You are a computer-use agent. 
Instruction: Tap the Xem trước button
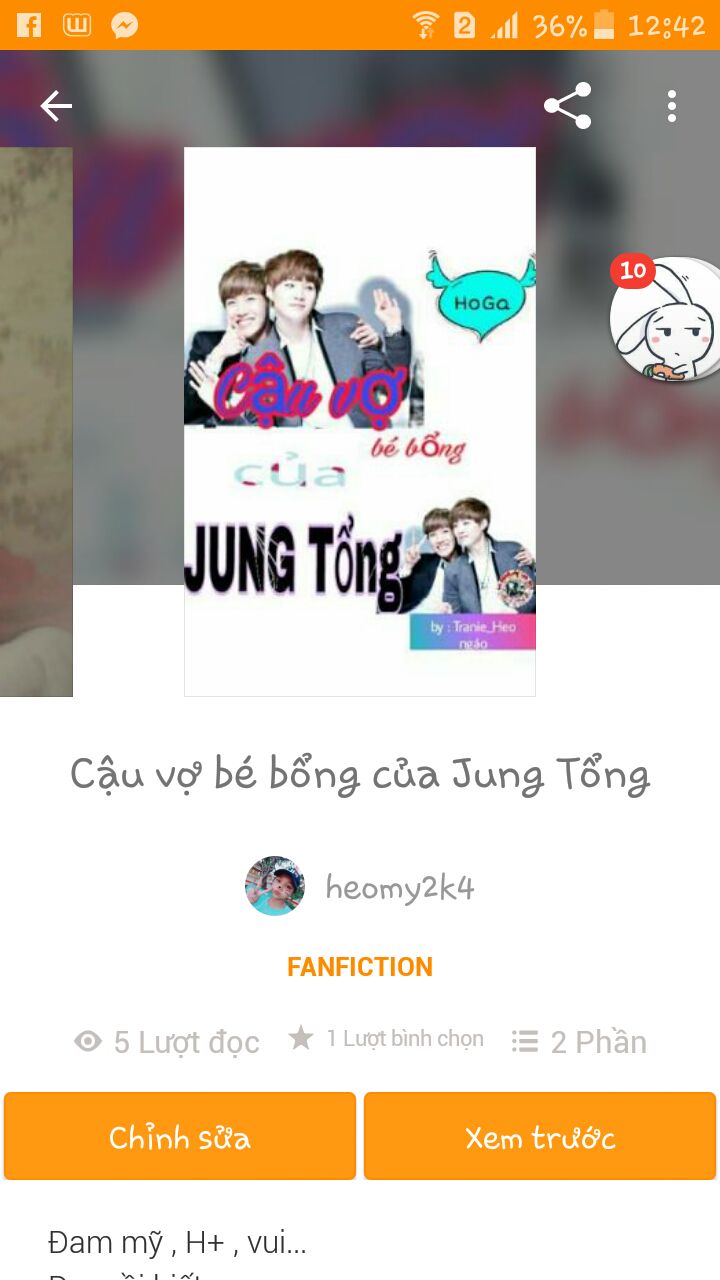(540, 1136)
